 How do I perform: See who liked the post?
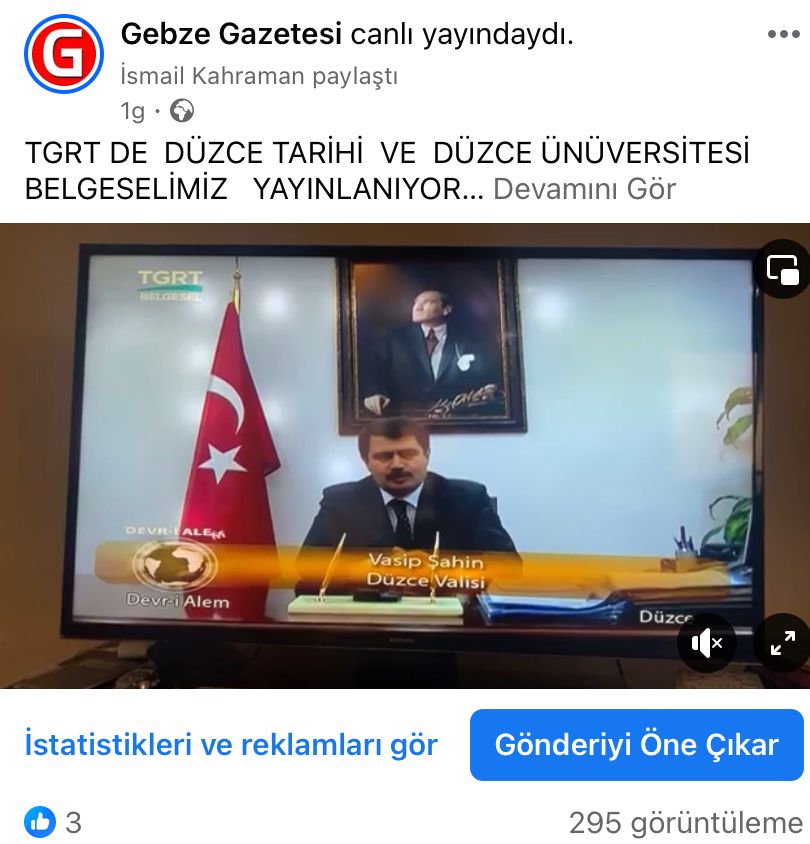53,823
